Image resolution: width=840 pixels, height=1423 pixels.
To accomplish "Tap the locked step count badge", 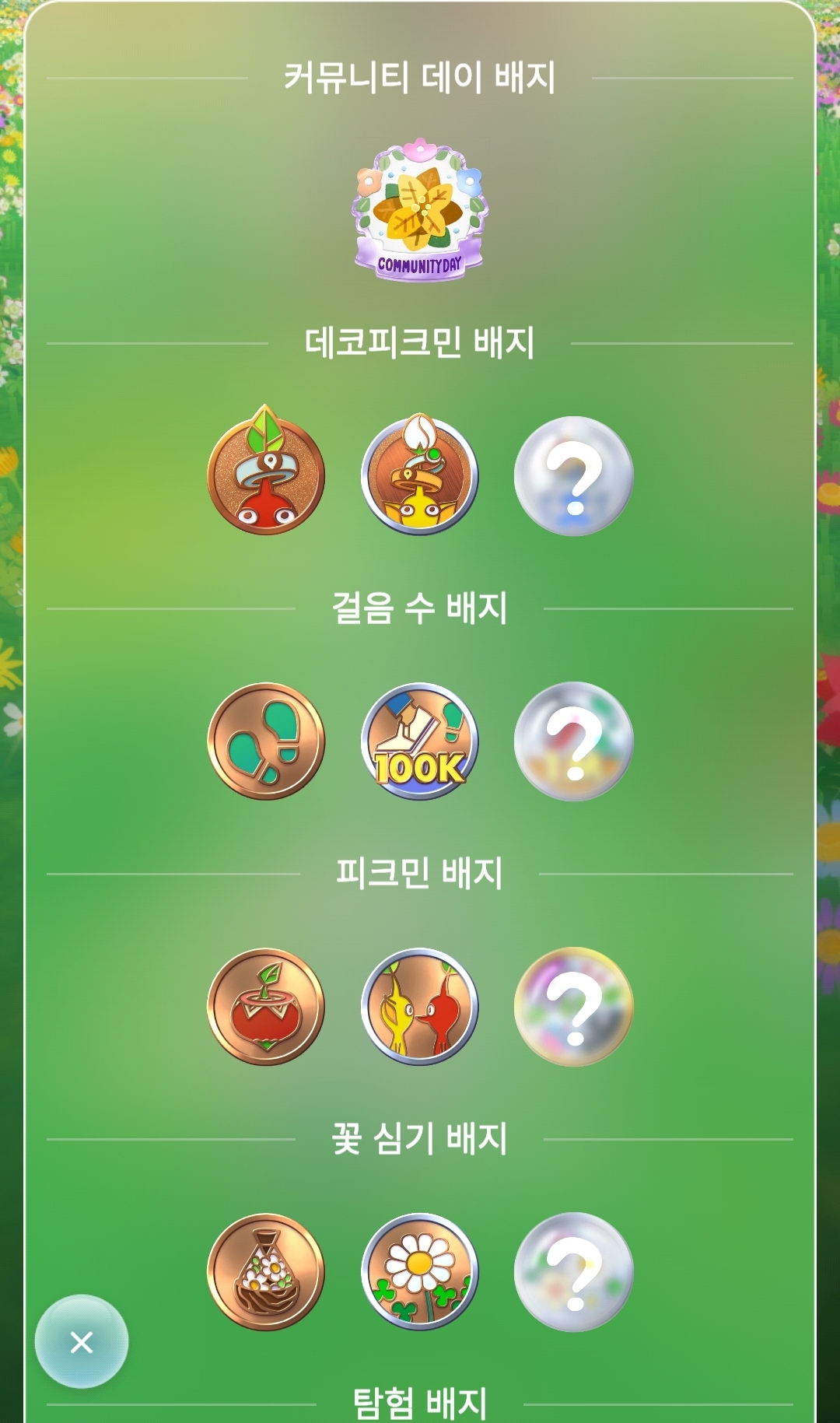I will coord(574,741).
